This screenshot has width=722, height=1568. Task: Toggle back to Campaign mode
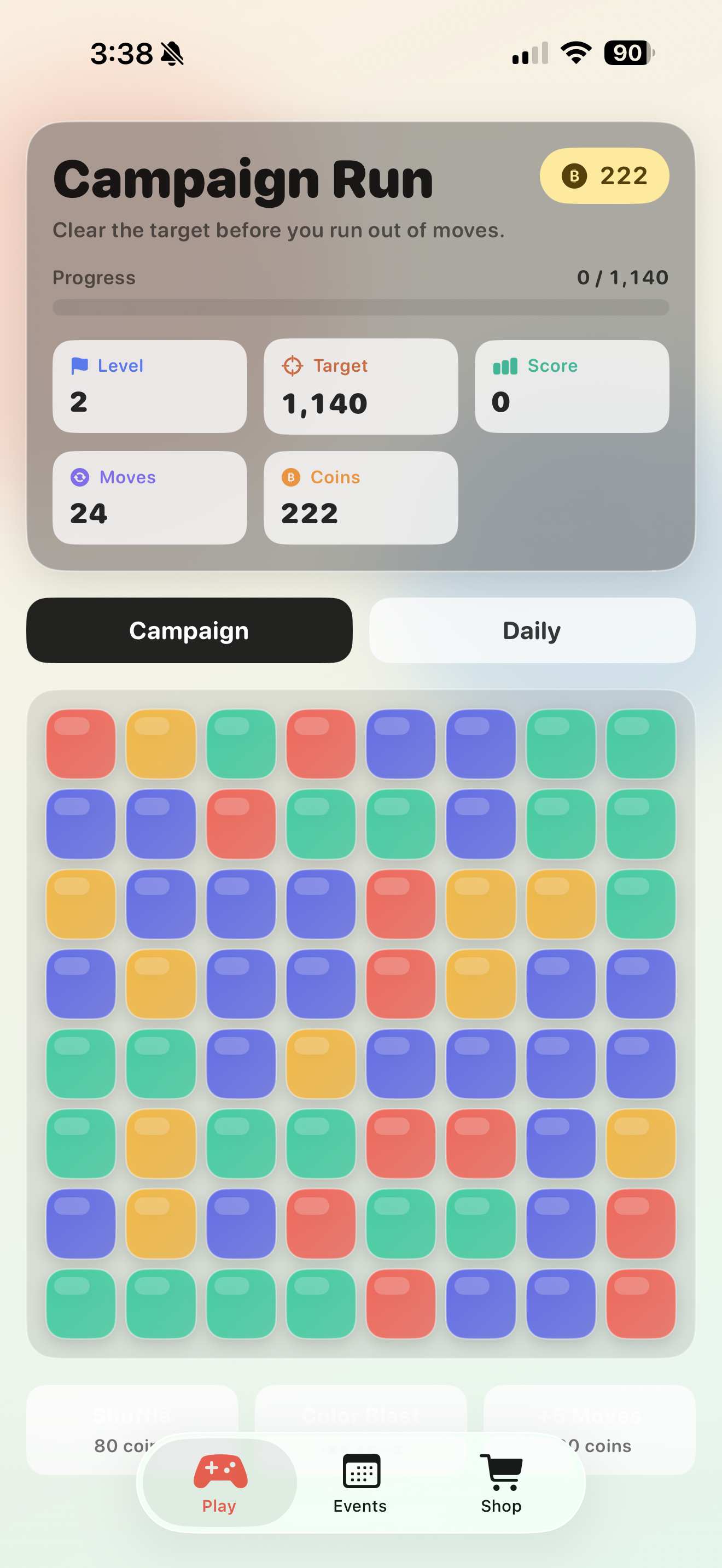coord(189,630)
